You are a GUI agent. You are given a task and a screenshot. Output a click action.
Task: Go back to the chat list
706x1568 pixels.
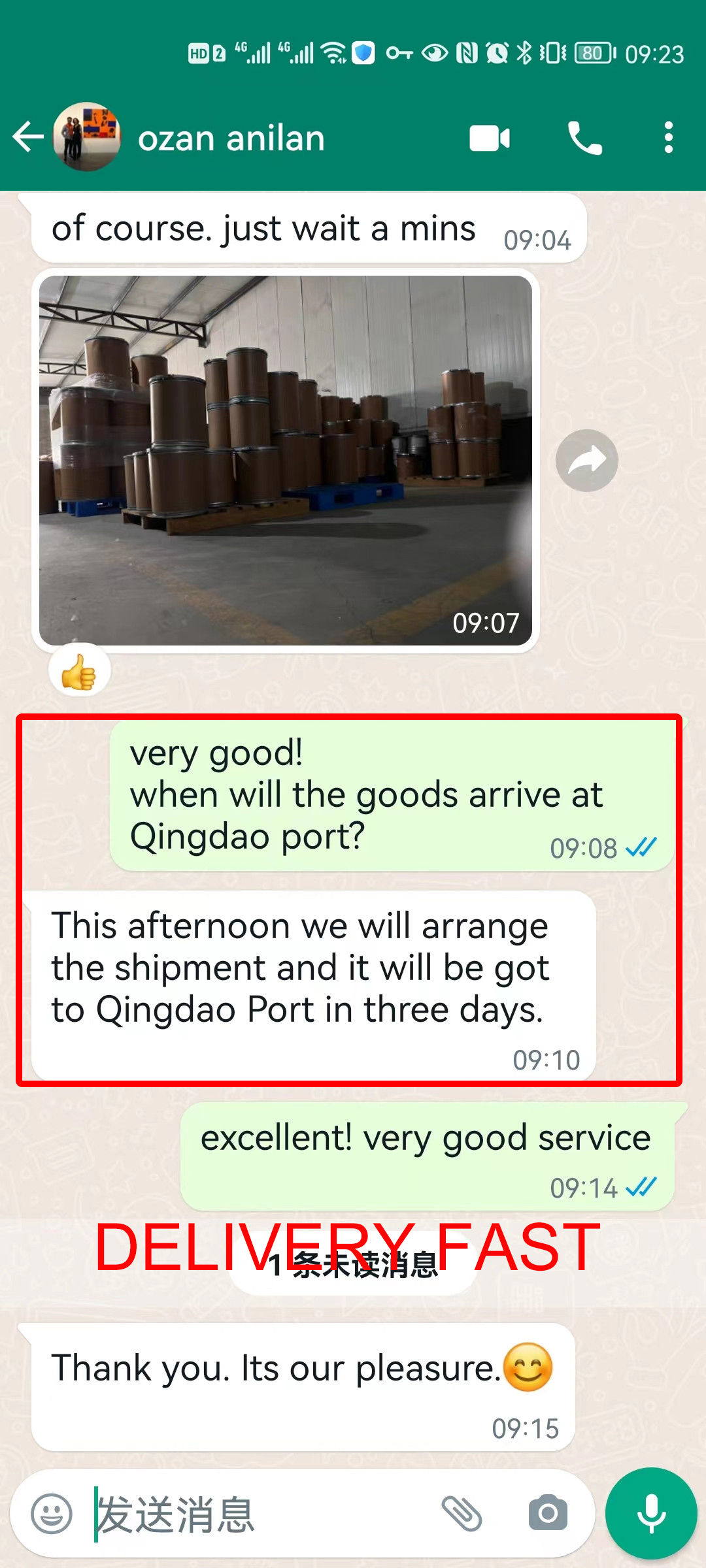(27, 138)
